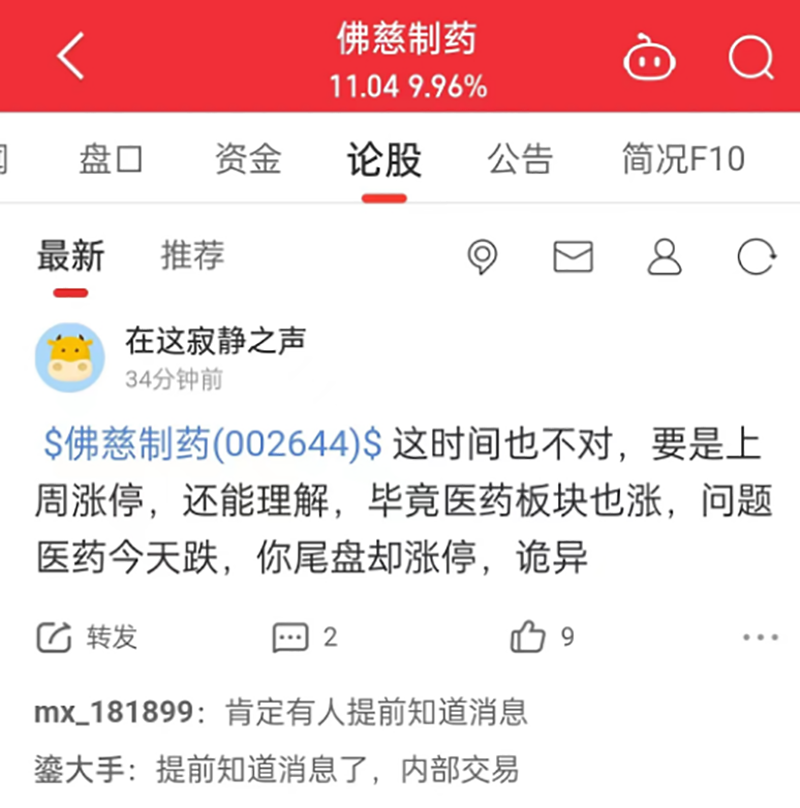800x808 pixels.
Task: Open the user profile icon
Action: [664, 257]
